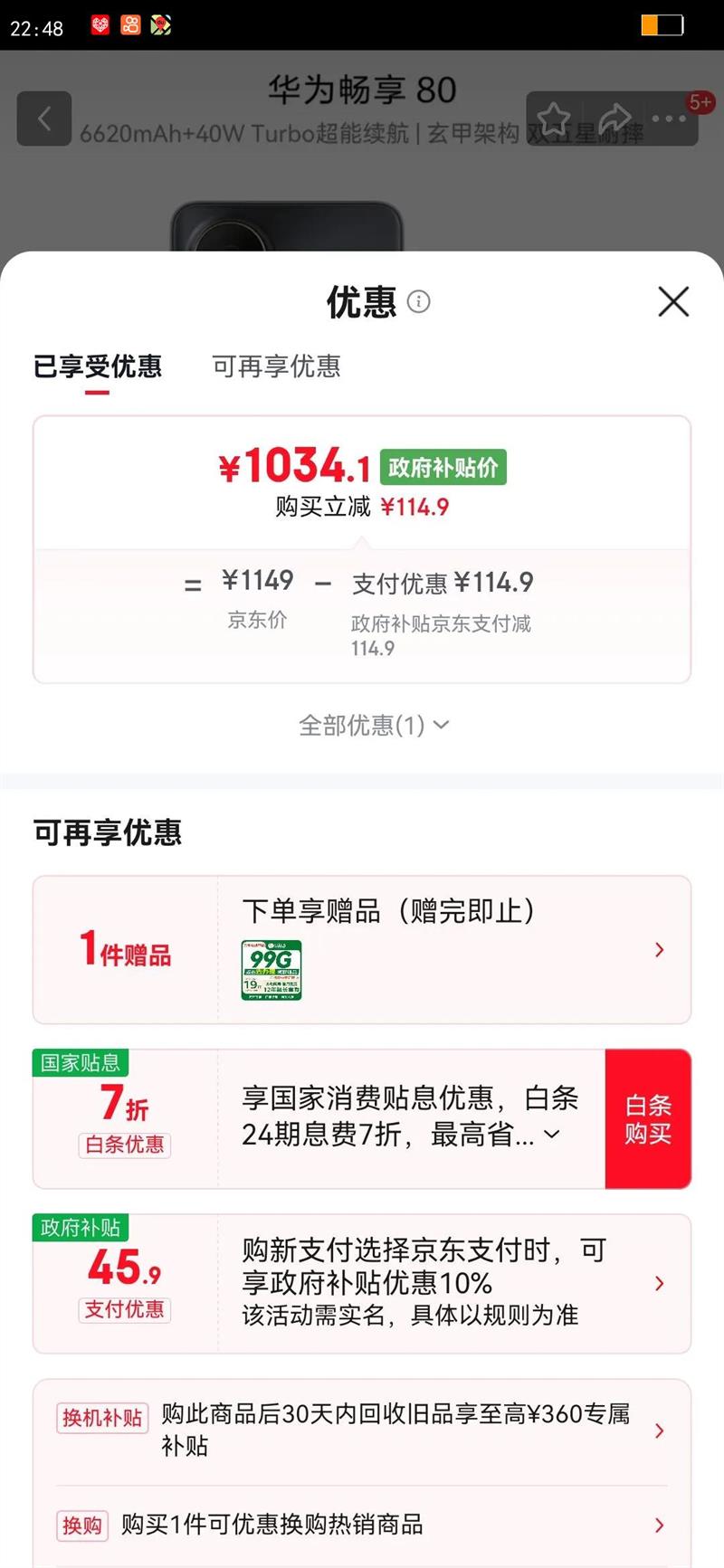Open the 换购 exchange purchase offer
Screen dimensions: 724x1568
(659, 1525)
